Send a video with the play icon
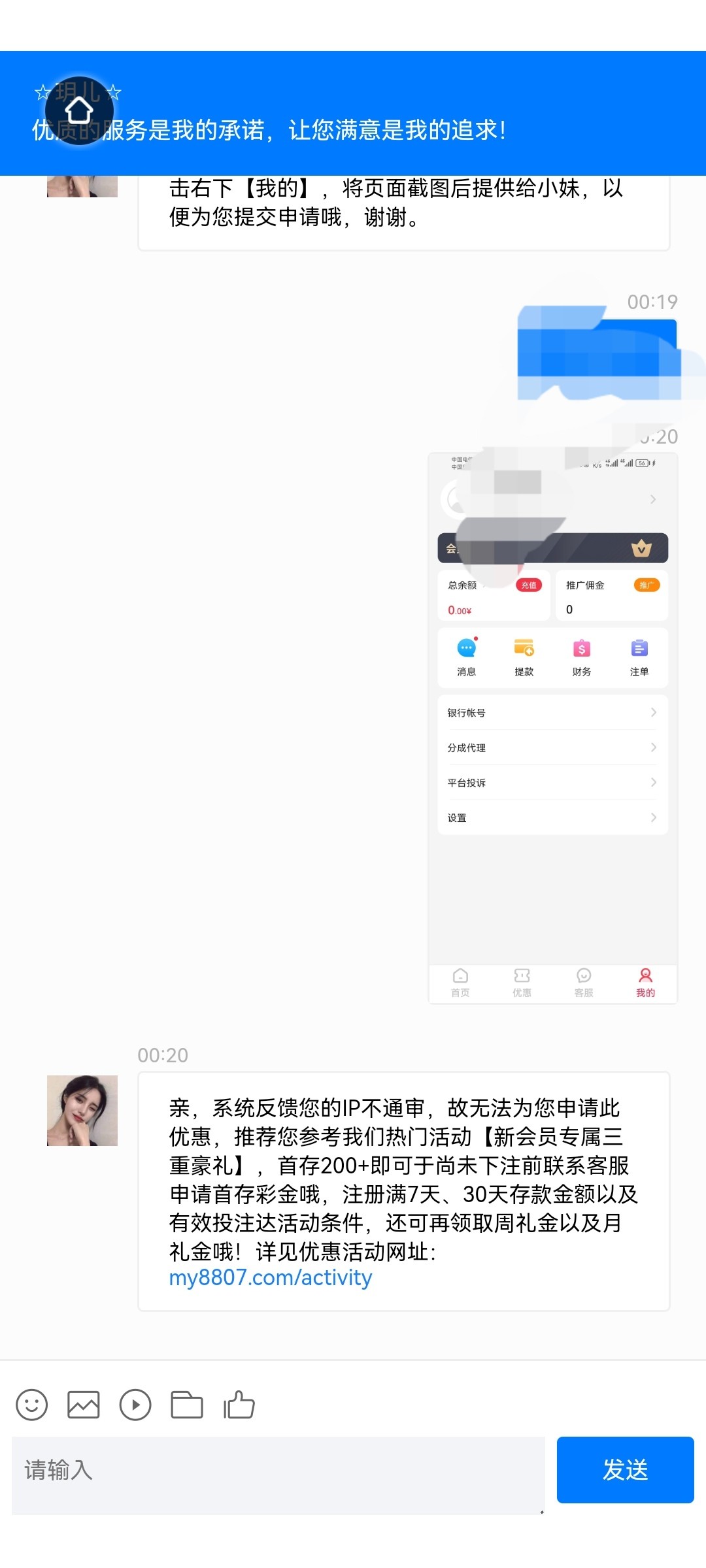The image size is (706, 1568). point(135,1404)
